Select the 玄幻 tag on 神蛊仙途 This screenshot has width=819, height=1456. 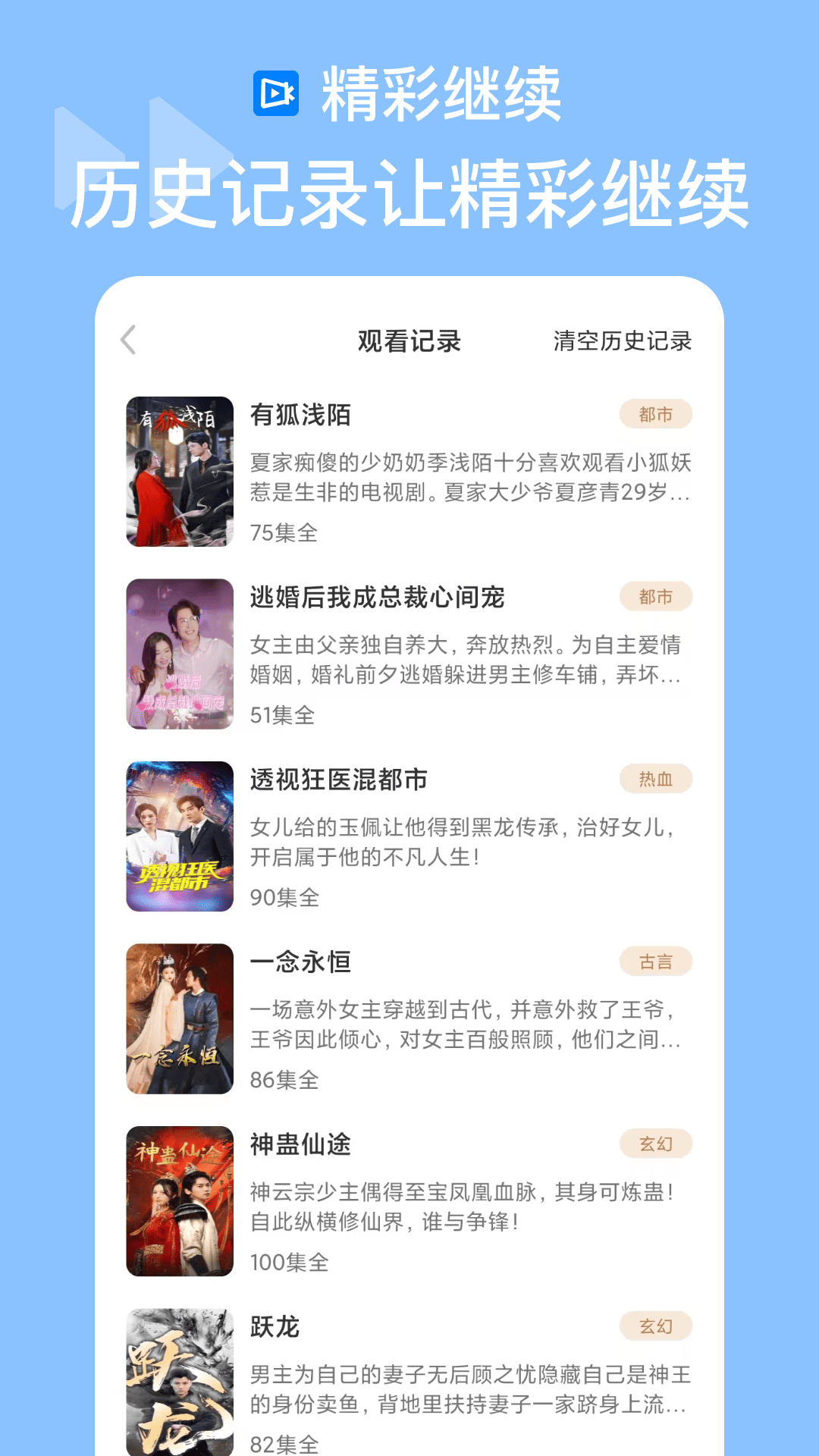tap(657, 1143)
